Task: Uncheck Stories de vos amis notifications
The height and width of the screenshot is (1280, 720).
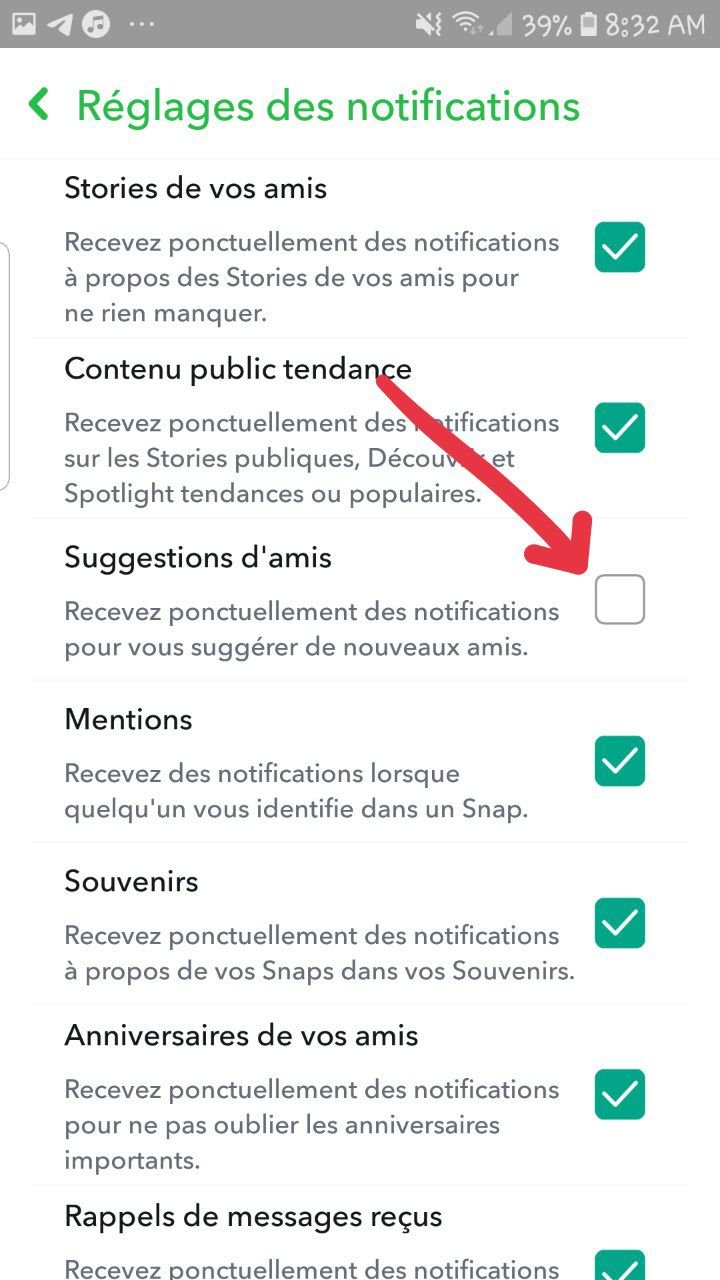Action: [619, 247]
